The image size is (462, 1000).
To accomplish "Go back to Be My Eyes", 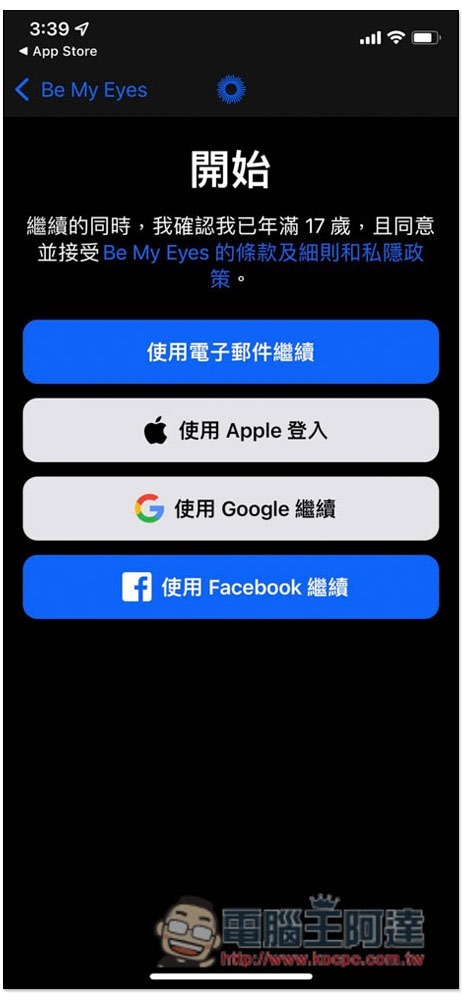I will (x=80, y=90).
